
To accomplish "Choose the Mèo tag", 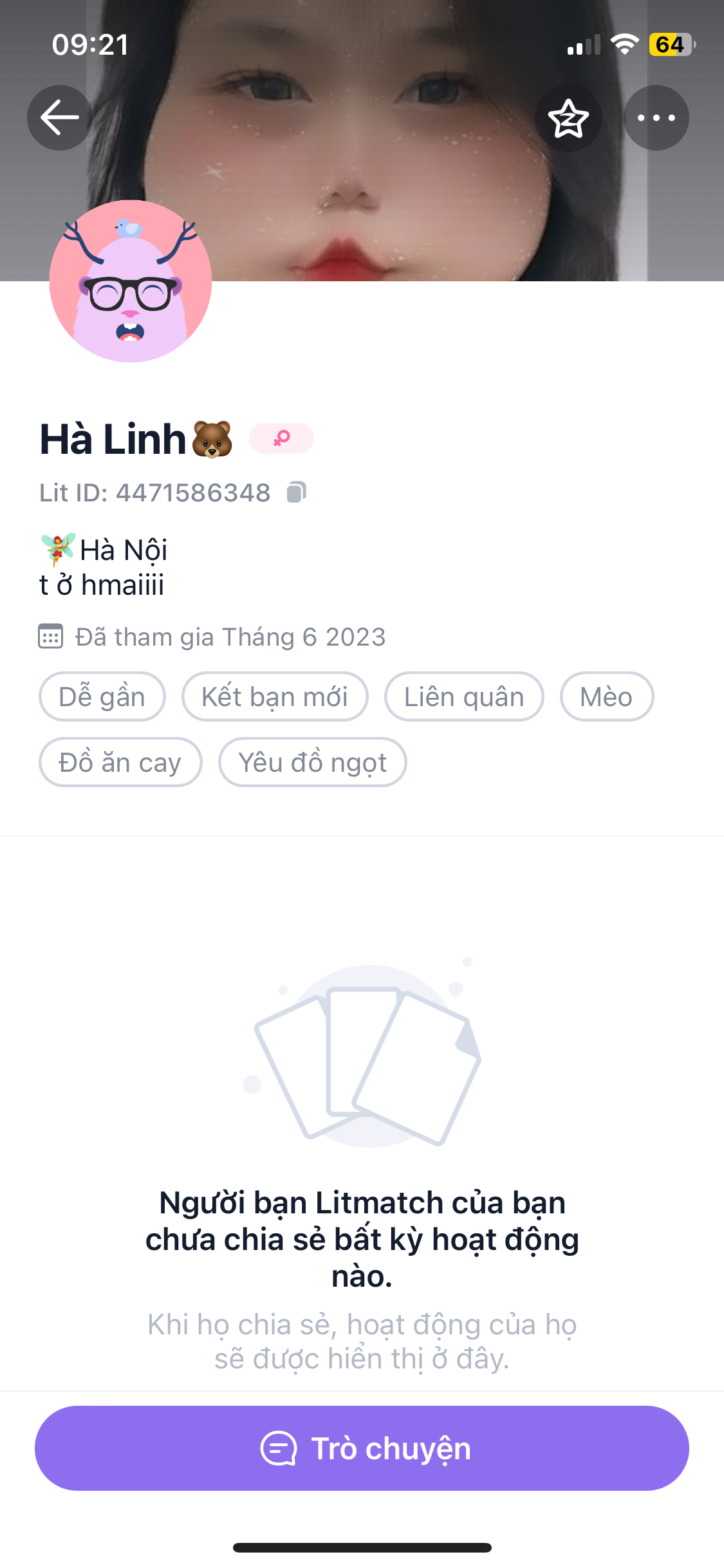I will coord(606,696).
